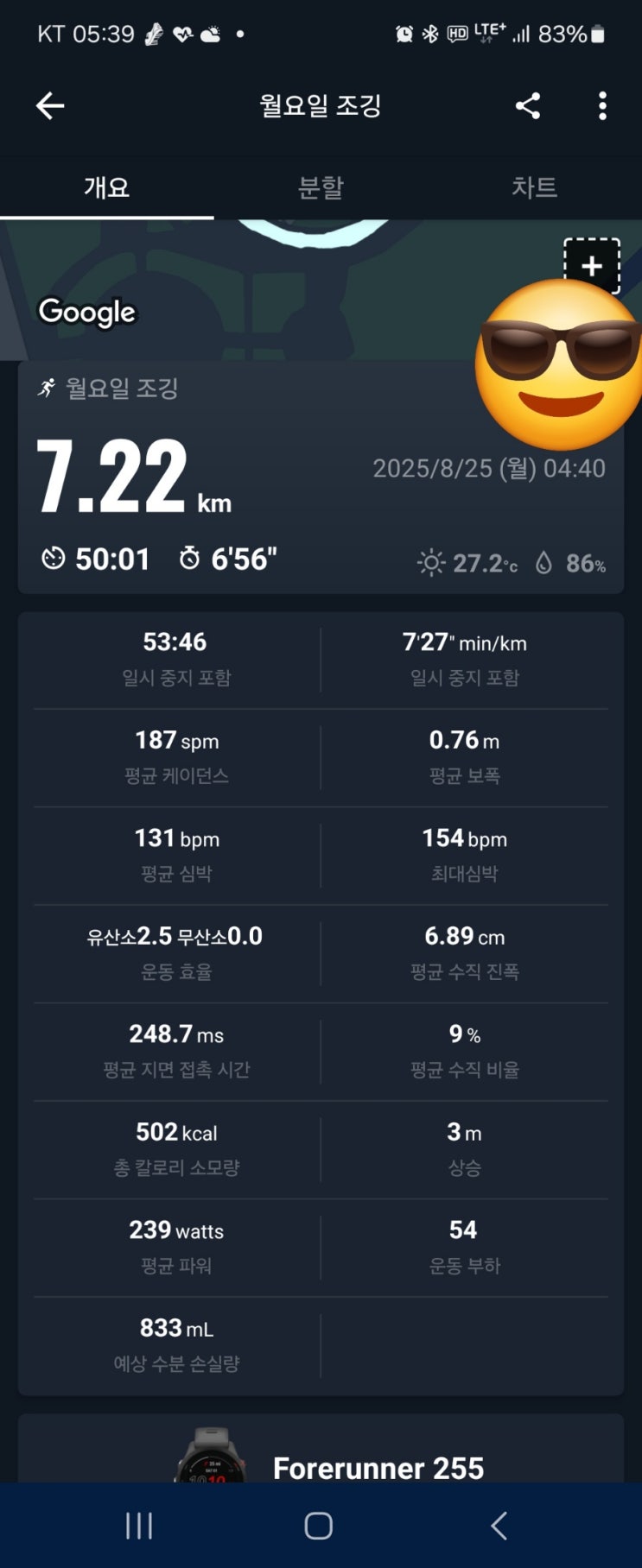Screen dimensions: 642x1568
Task: Open the three-dot overflow menu
Action: (x=603, y=106)
